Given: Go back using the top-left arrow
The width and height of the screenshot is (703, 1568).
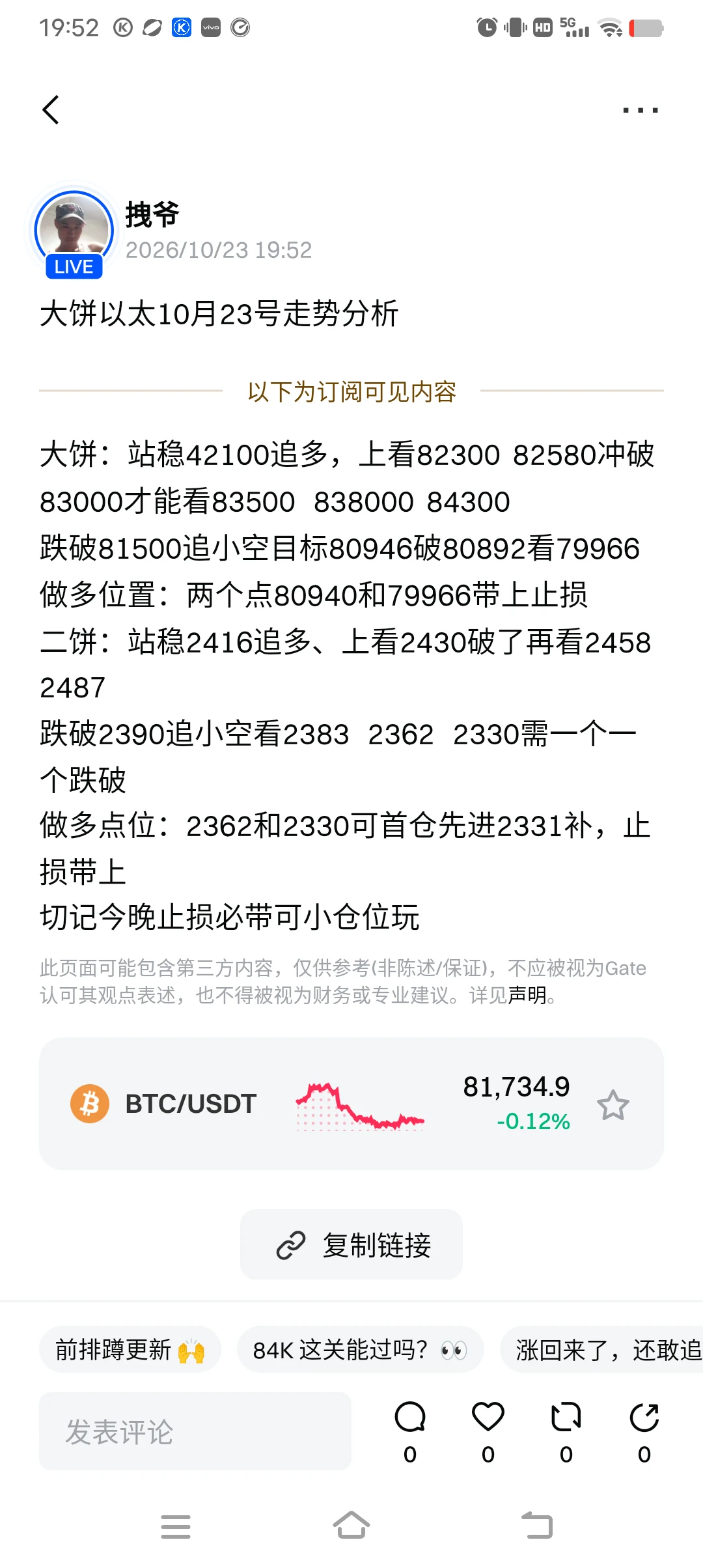Looking at the screenshot, I should coord(51,109).
